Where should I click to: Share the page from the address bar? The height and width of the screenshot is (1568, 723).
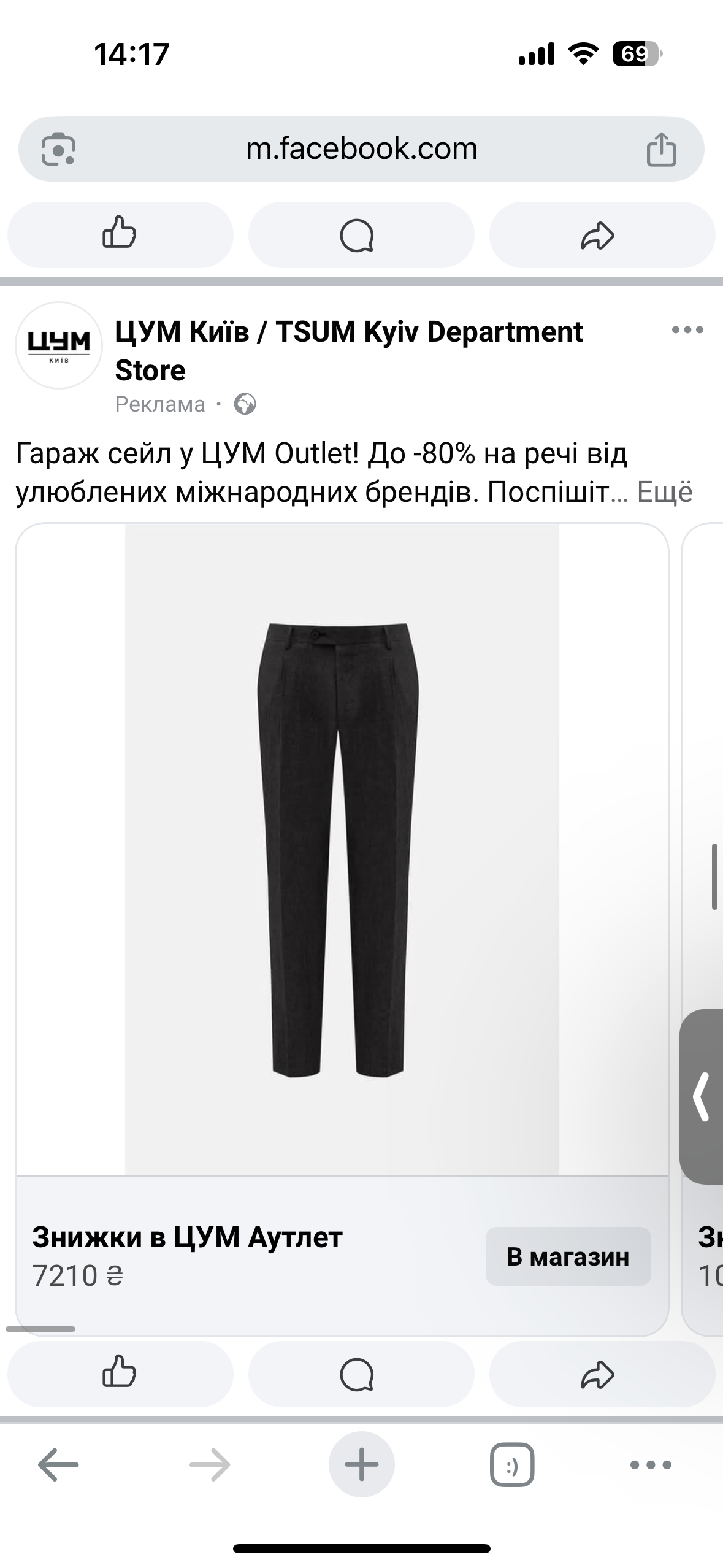(661, 149)
